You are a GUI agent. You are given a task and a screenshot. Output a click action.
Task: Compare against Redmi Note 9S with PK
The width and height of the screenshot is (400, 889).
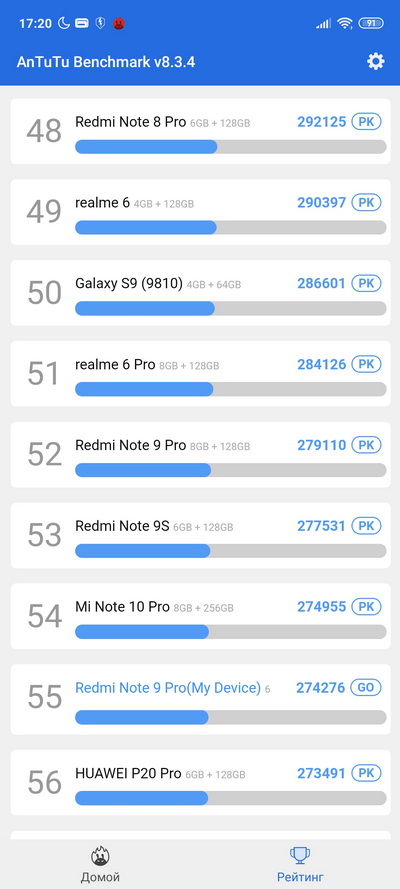(366, 526)
